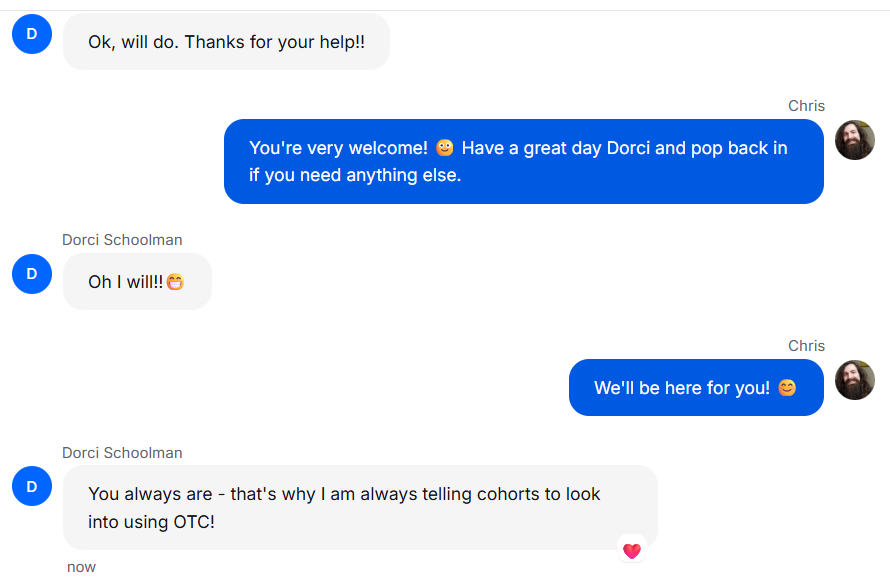Image resolution: width=890 pixels, height=586 pixels.
Task: Tap the heart reaction on the last message
Action: pyautogui.click(x=631, y=550)
